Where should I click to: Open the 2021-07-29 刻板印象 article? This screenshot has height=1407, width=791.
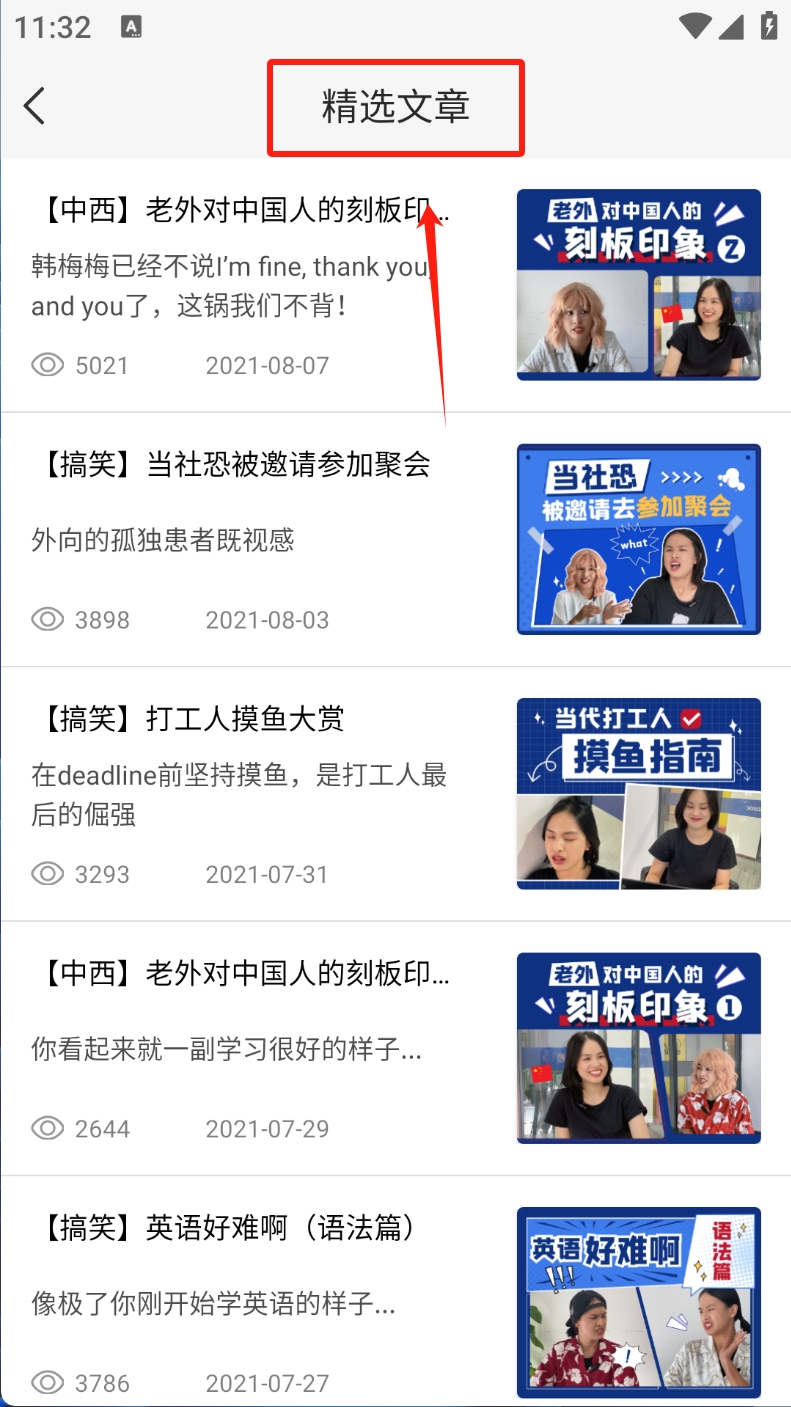[395, 1048]
